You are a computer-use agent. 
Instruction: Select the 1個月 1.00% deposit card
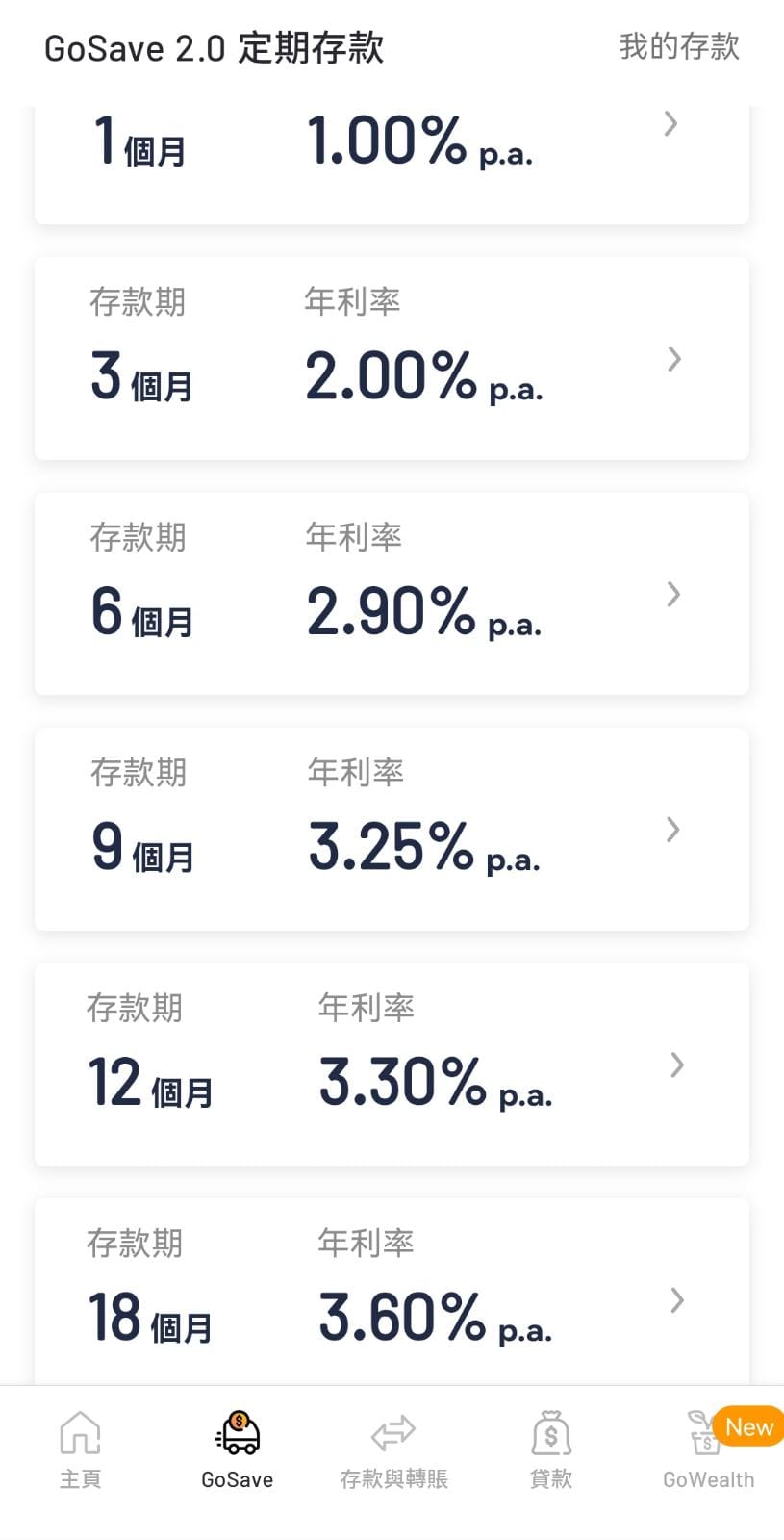(x=392, y=165)
